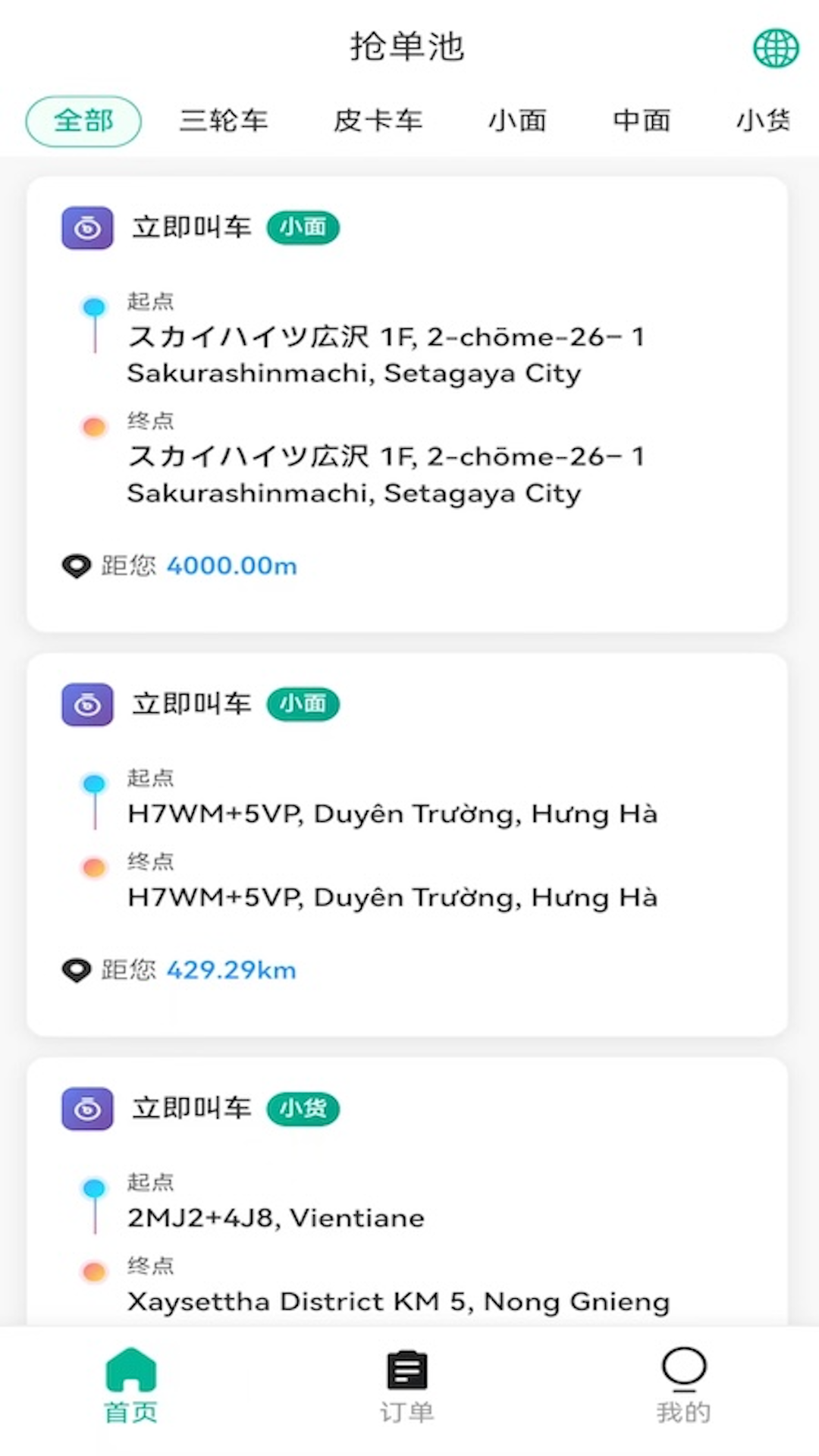Screen dimensions: 819x1456
Task: Click the 4000.00m distance link
Action: 231,565
